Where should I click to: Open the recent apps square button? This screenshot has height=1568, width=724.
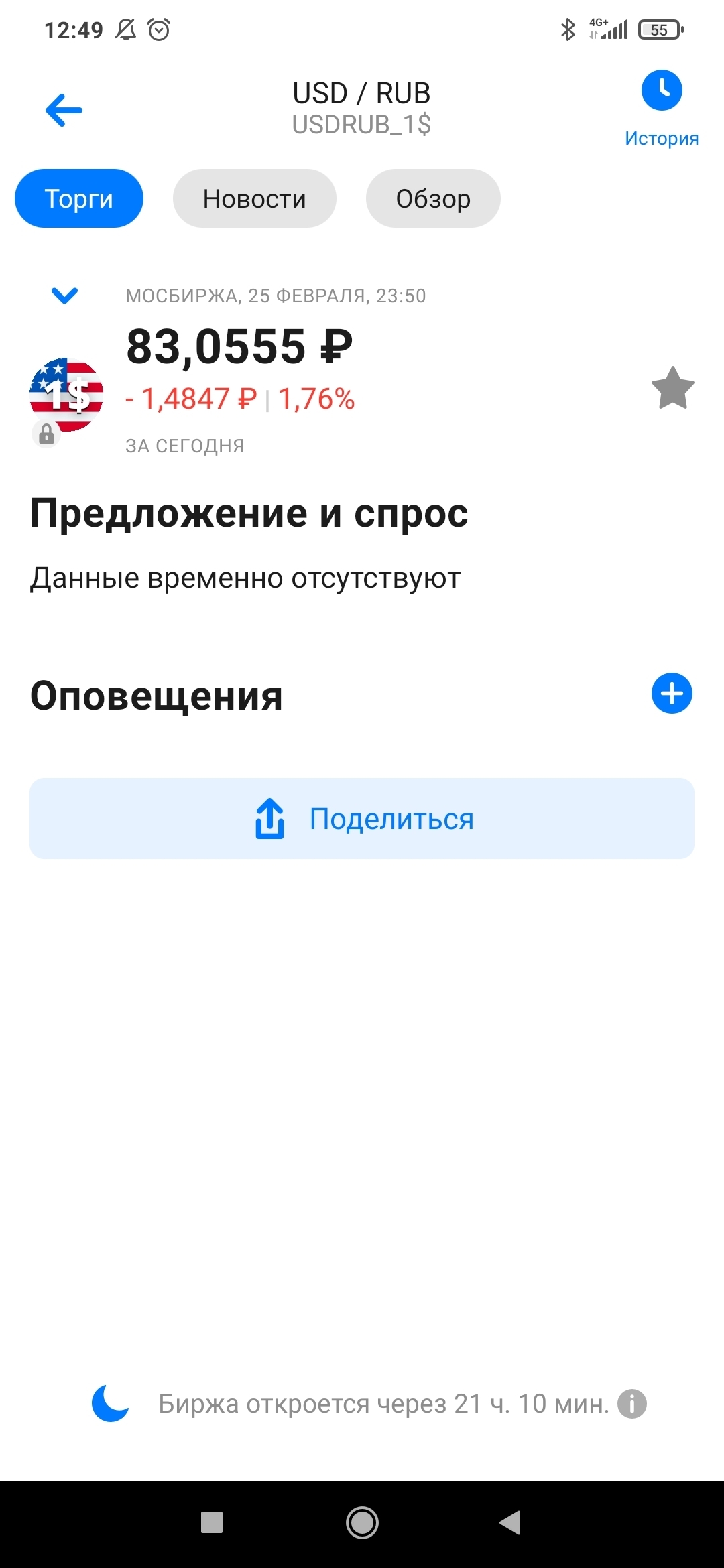212,1522
